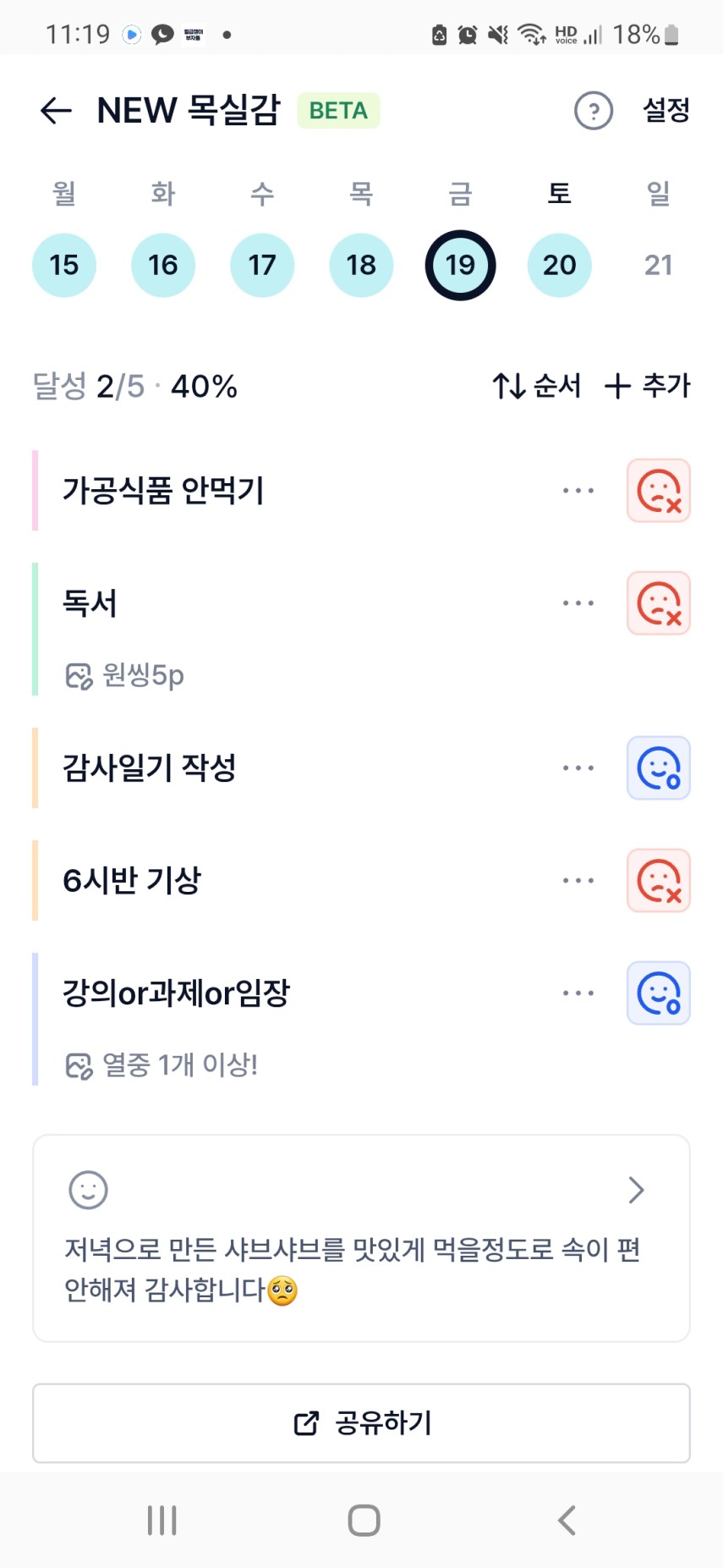Go to the system home screen

pyautogui.click(x=364, y=1521)
